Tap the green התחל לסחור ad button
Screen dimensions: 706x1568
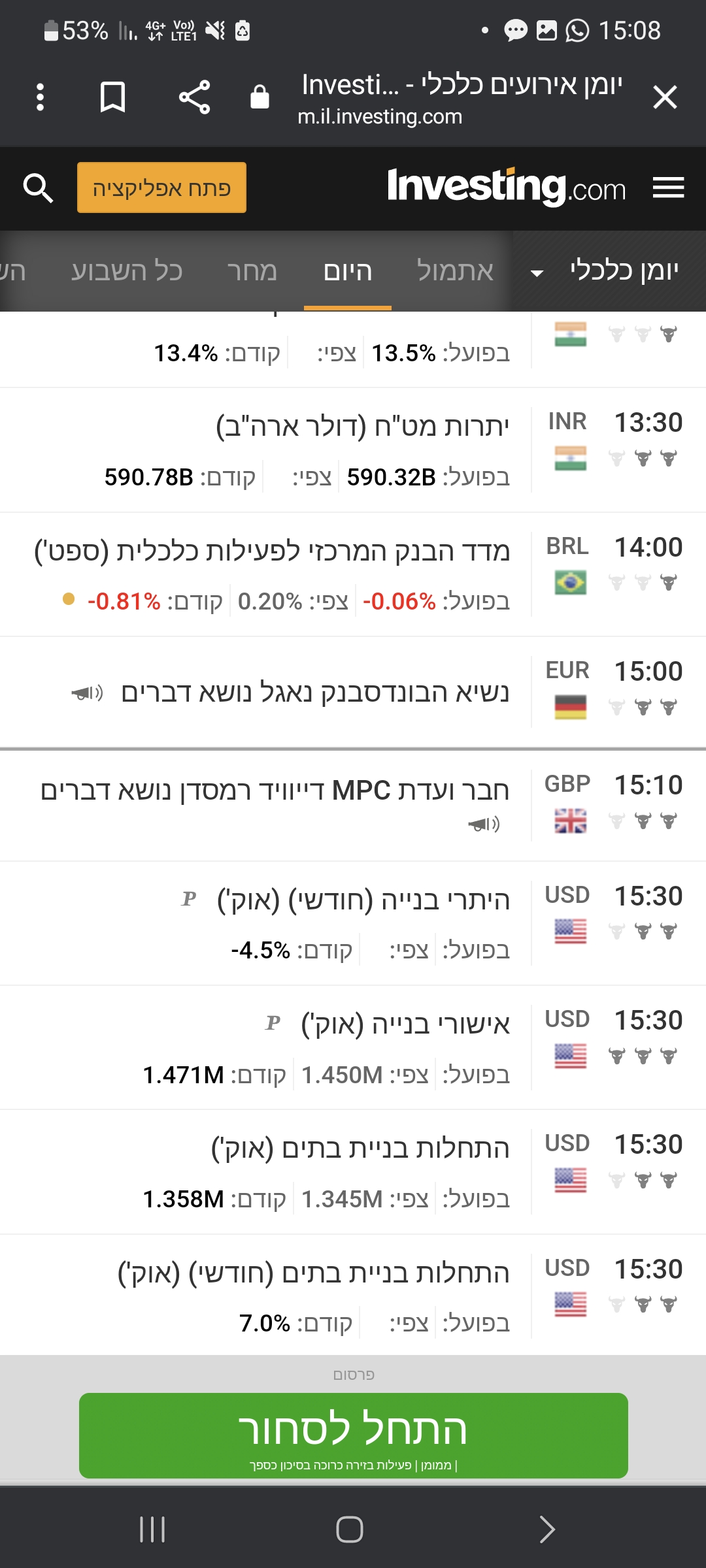[353, 1435]
